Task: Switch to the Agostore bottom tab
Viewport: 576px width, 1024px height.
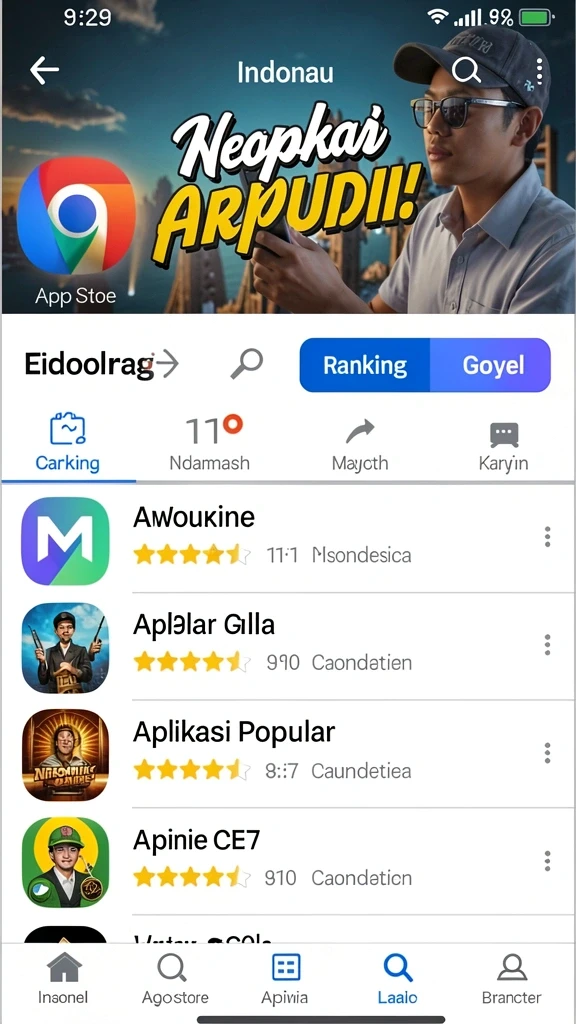Action: click(174, 978)
